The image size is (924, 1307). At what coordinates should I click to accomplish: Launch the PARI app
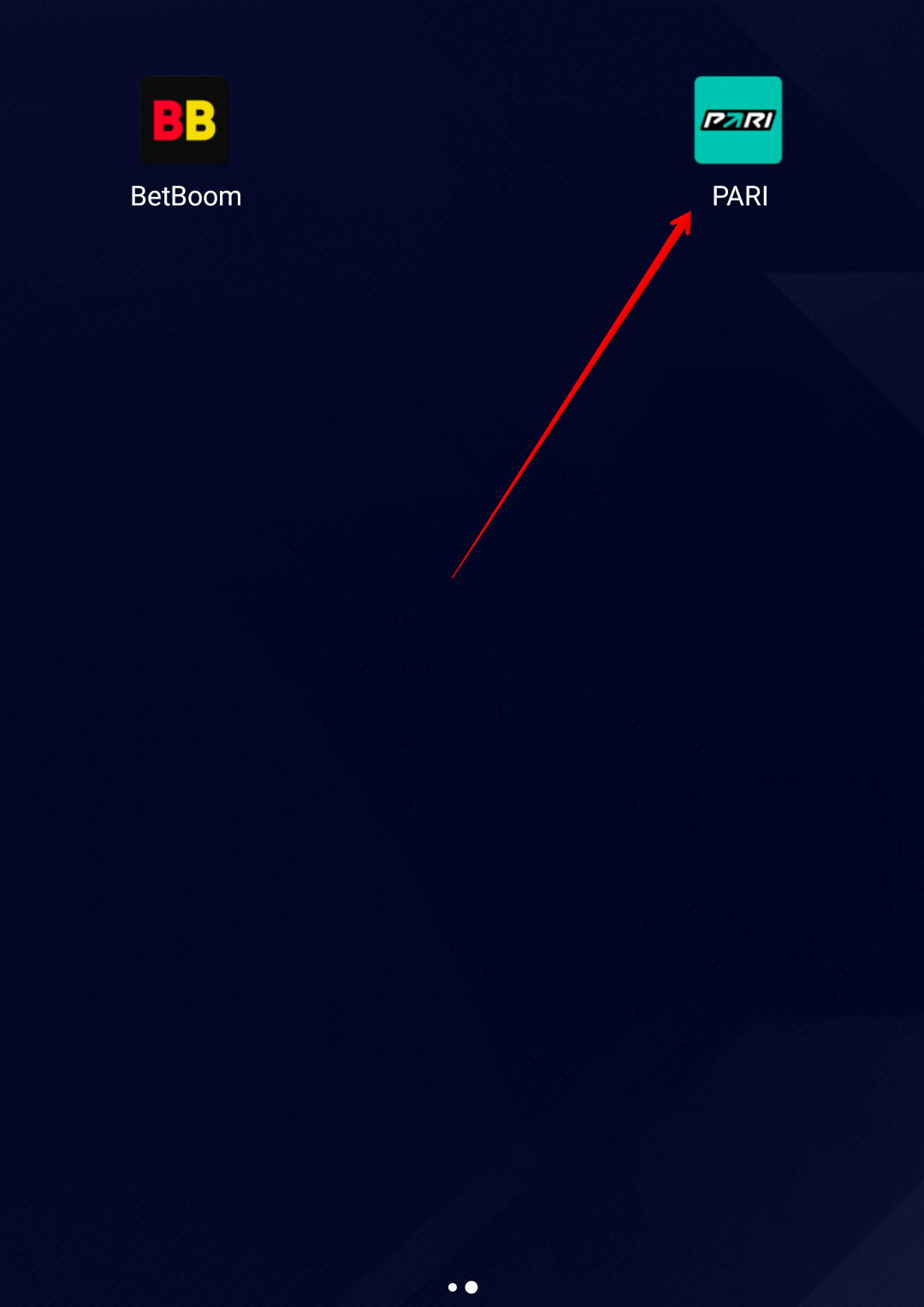tap(737, 121)
